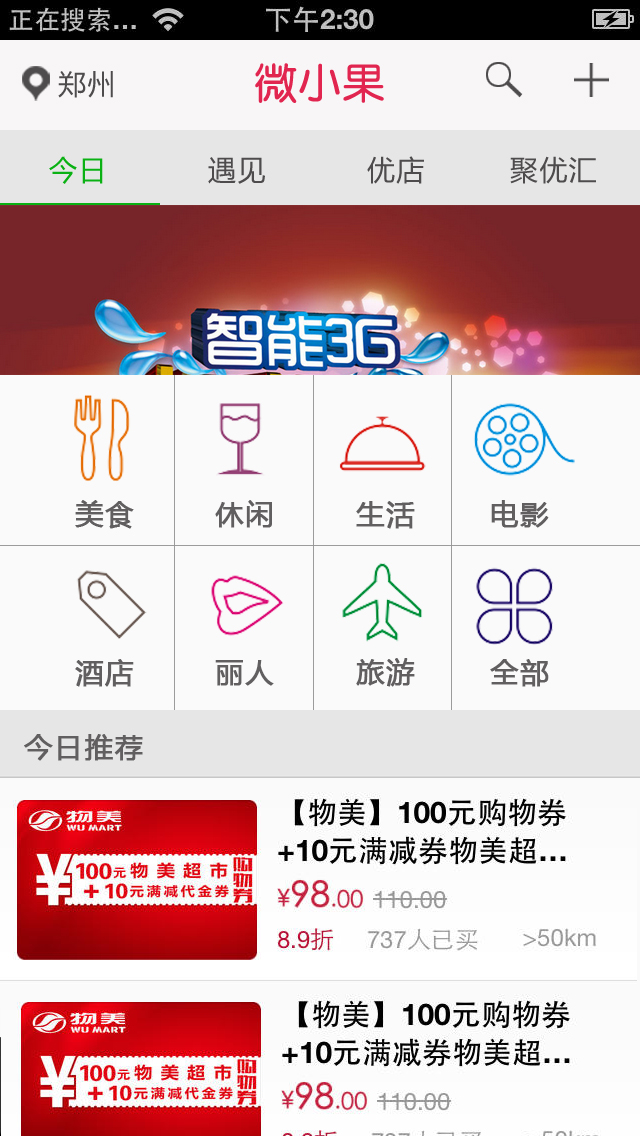
Task: Open the 聚优汇 tab
Action: 554,171
